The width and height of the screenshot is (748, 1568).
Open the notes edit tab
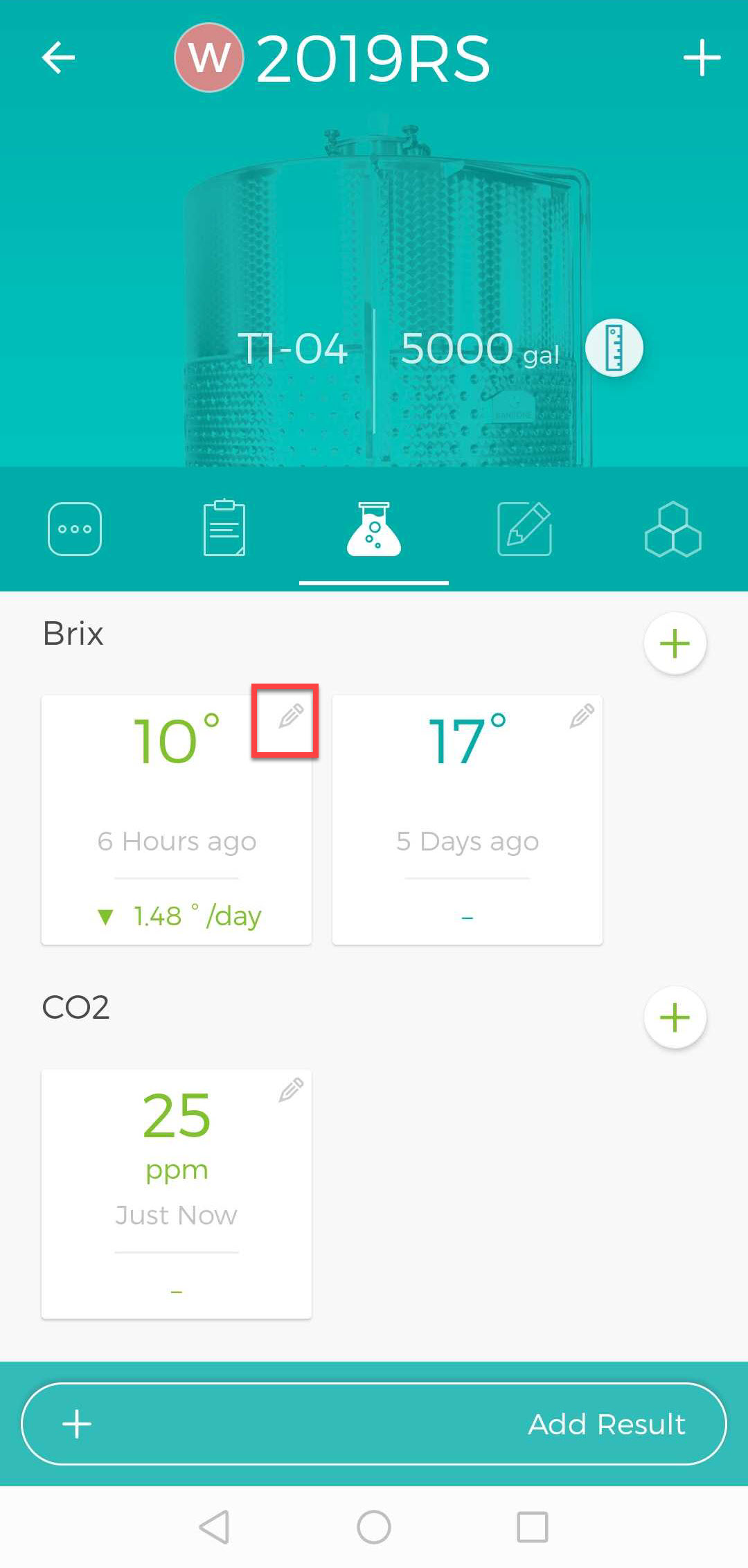pos(524,529)
